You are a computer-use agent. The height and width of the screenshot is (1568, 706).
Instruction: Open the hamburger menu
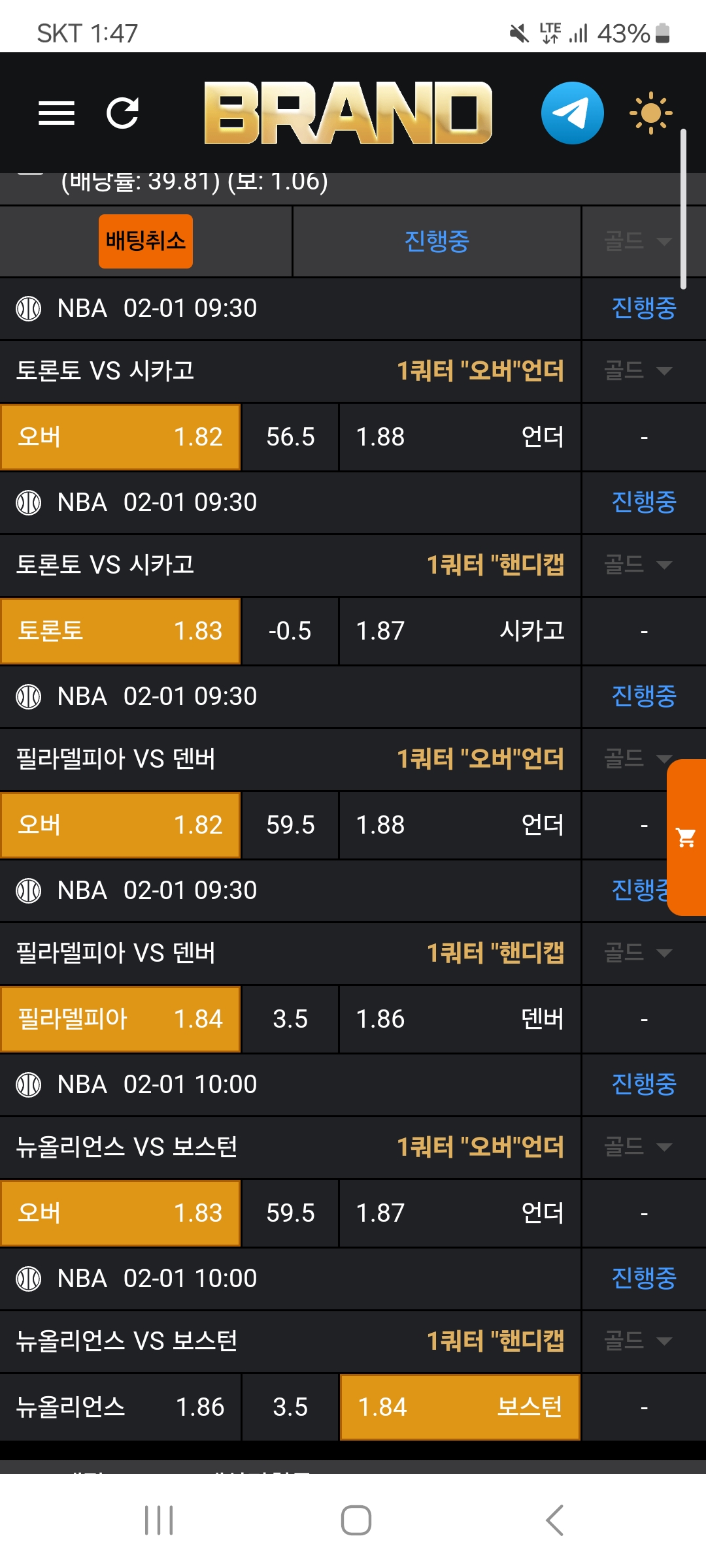point(56,113)
